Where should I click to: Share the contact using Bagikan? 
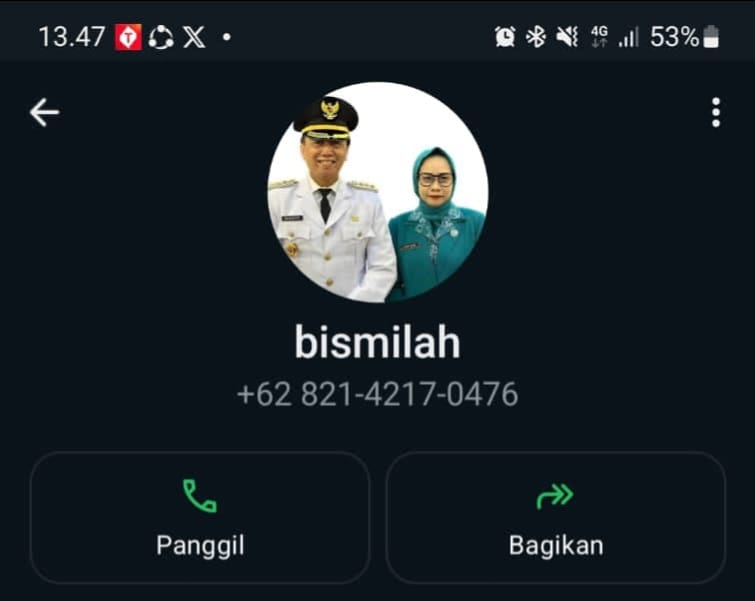(x=555, y=517)
